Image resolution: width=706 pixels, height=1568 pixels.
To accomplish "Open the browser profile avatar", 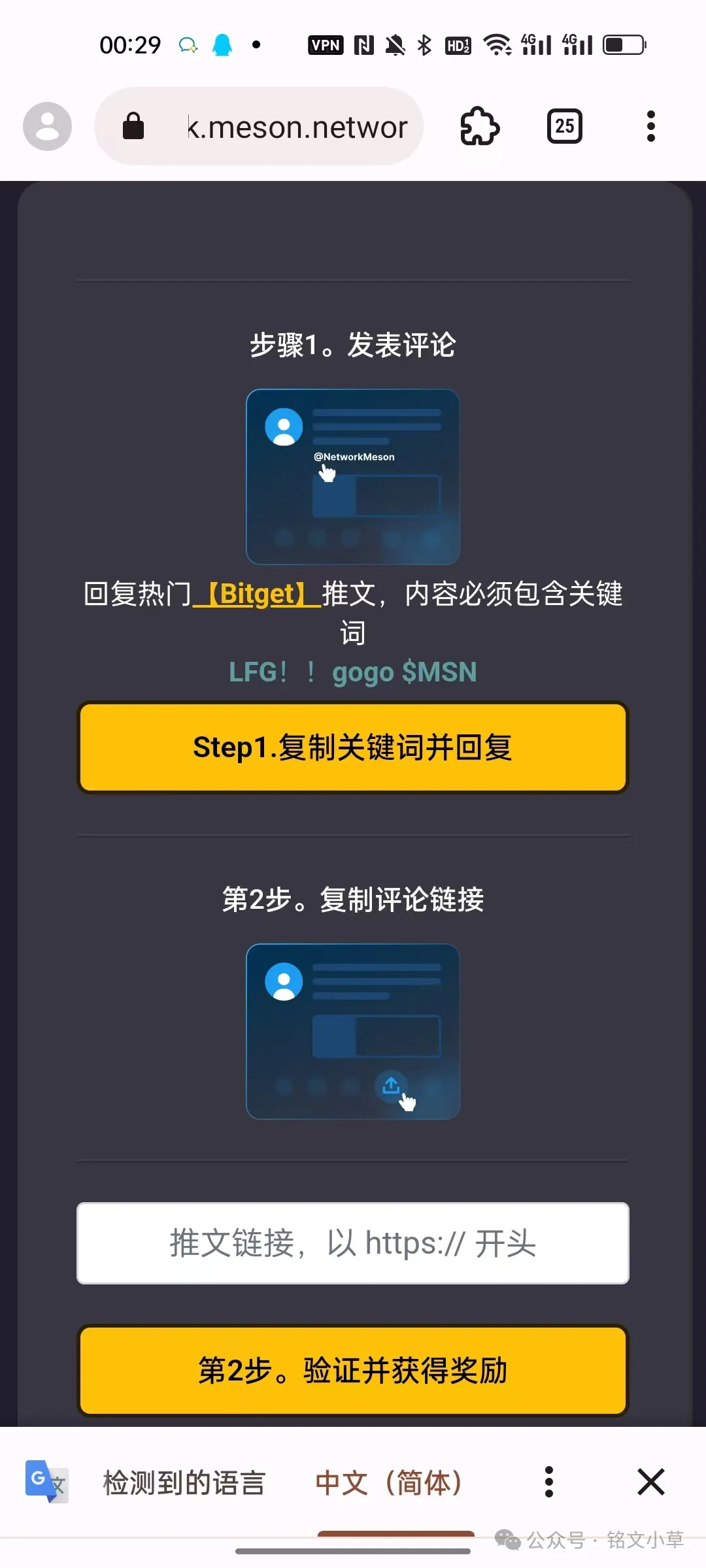I will pyautogui.click(x=47, y=126).
